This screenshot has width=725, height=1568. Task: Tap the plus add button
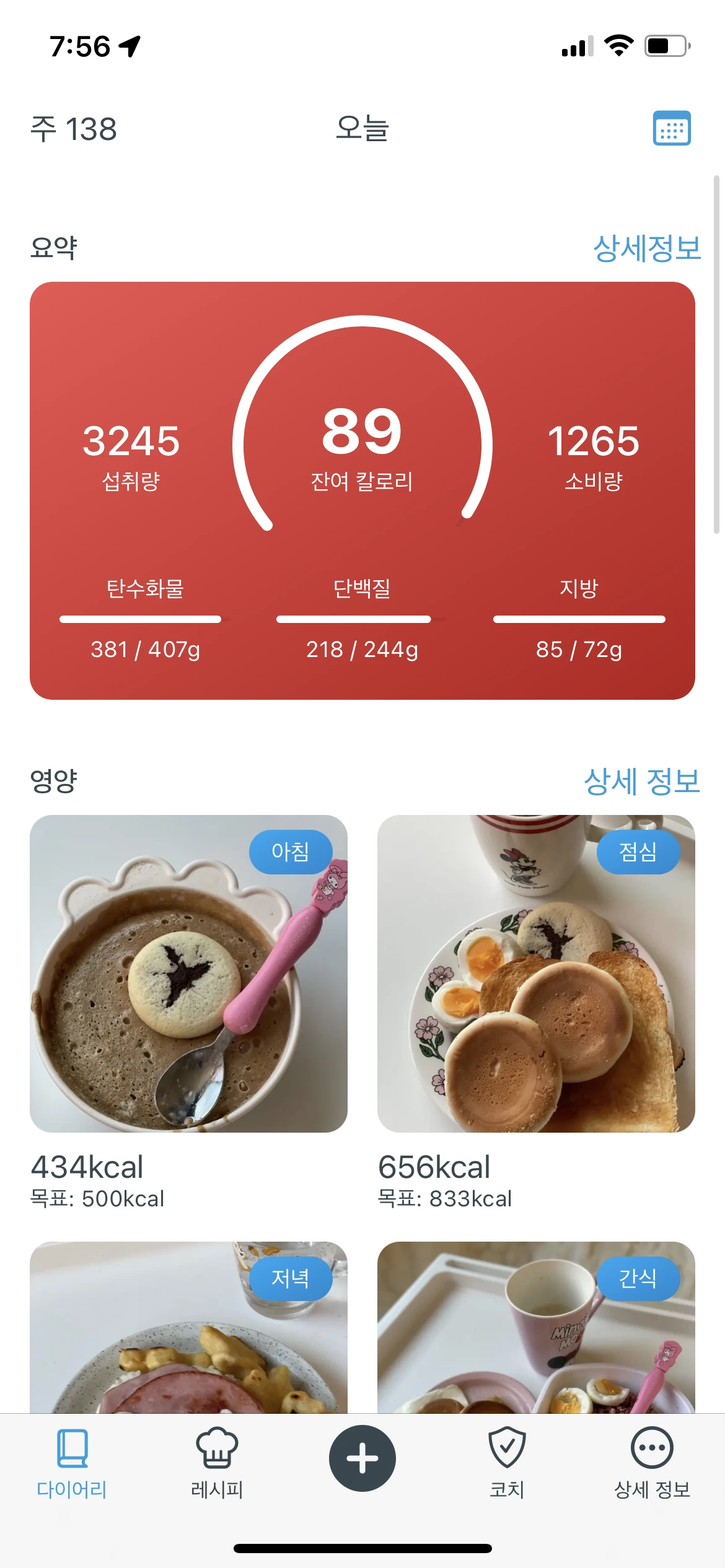pos(362,1458)
